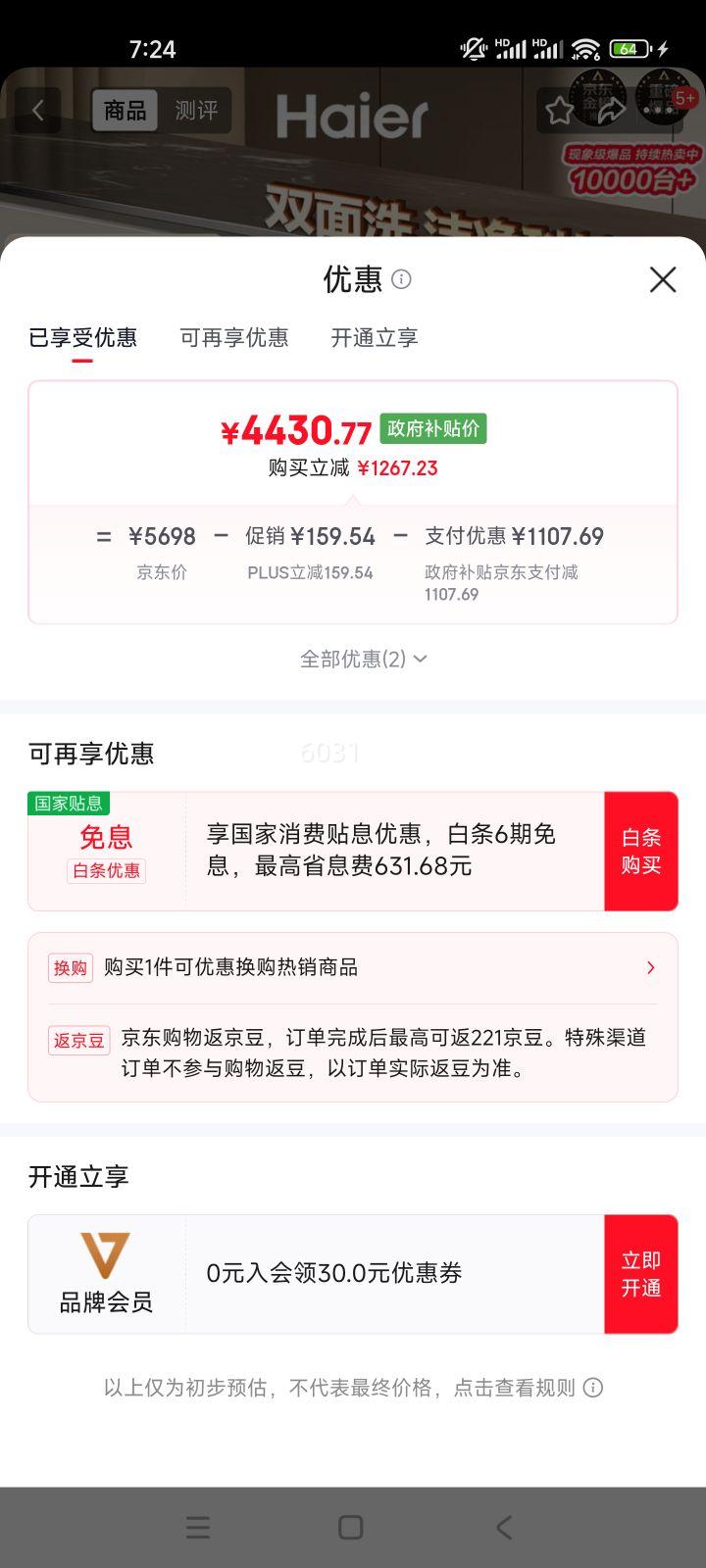Tap the recents icon in the navigation bar
Image resolution: width=706 pixels, height=1568 pixels.
click(x=196, y=1528)
